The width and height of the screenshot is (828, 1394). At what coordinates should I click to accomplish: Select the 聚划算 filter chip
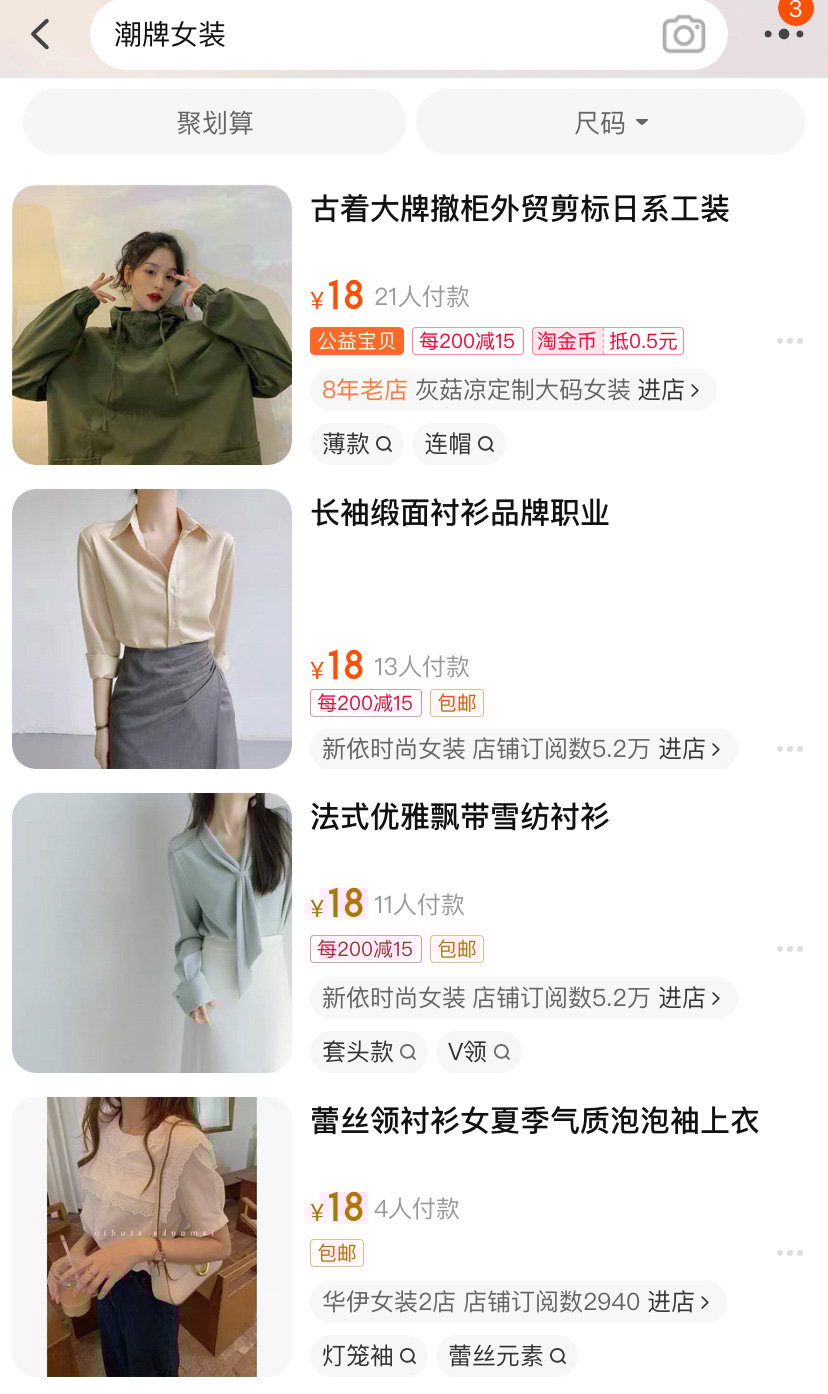(x=214, y=123)
